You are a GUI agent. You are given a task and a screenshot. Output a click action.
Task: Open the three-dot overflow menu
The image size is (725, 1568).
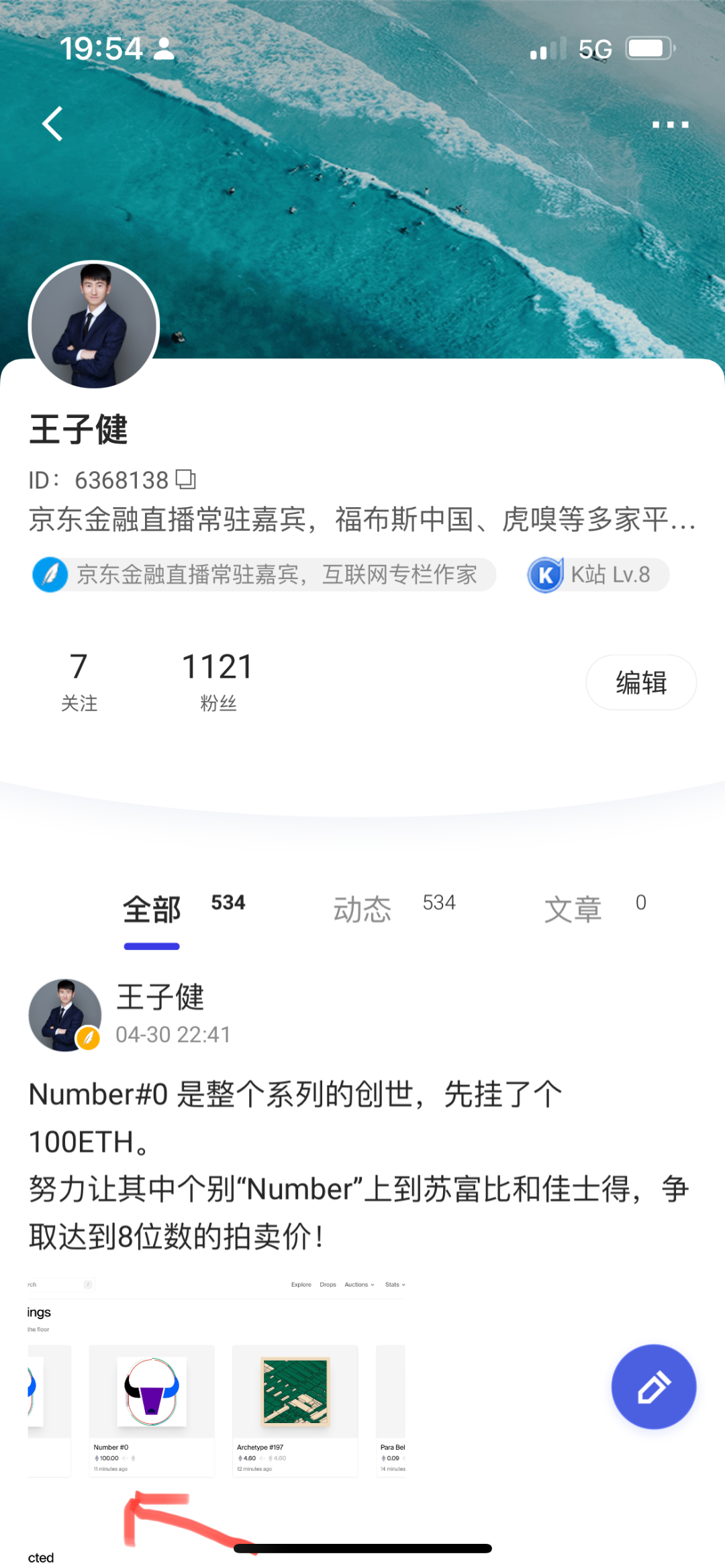pos(670,125)
